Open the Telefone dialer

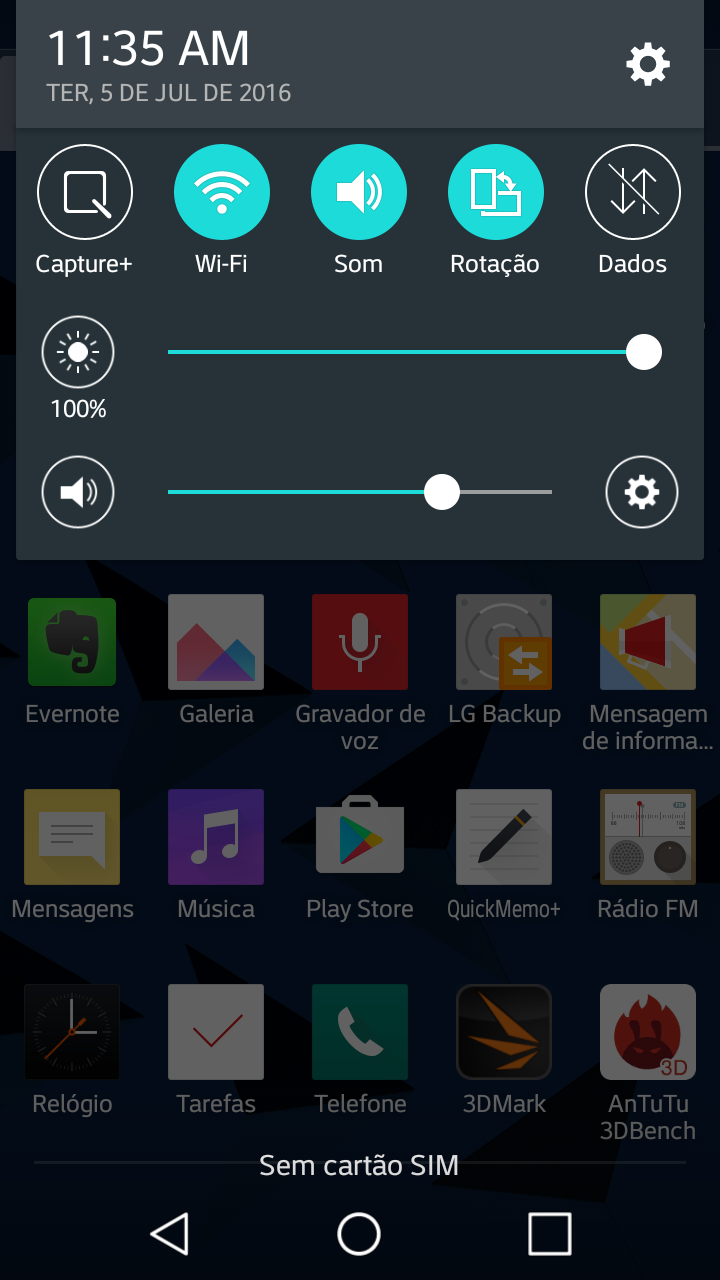pyautogui.click(x=360, y=1032)
